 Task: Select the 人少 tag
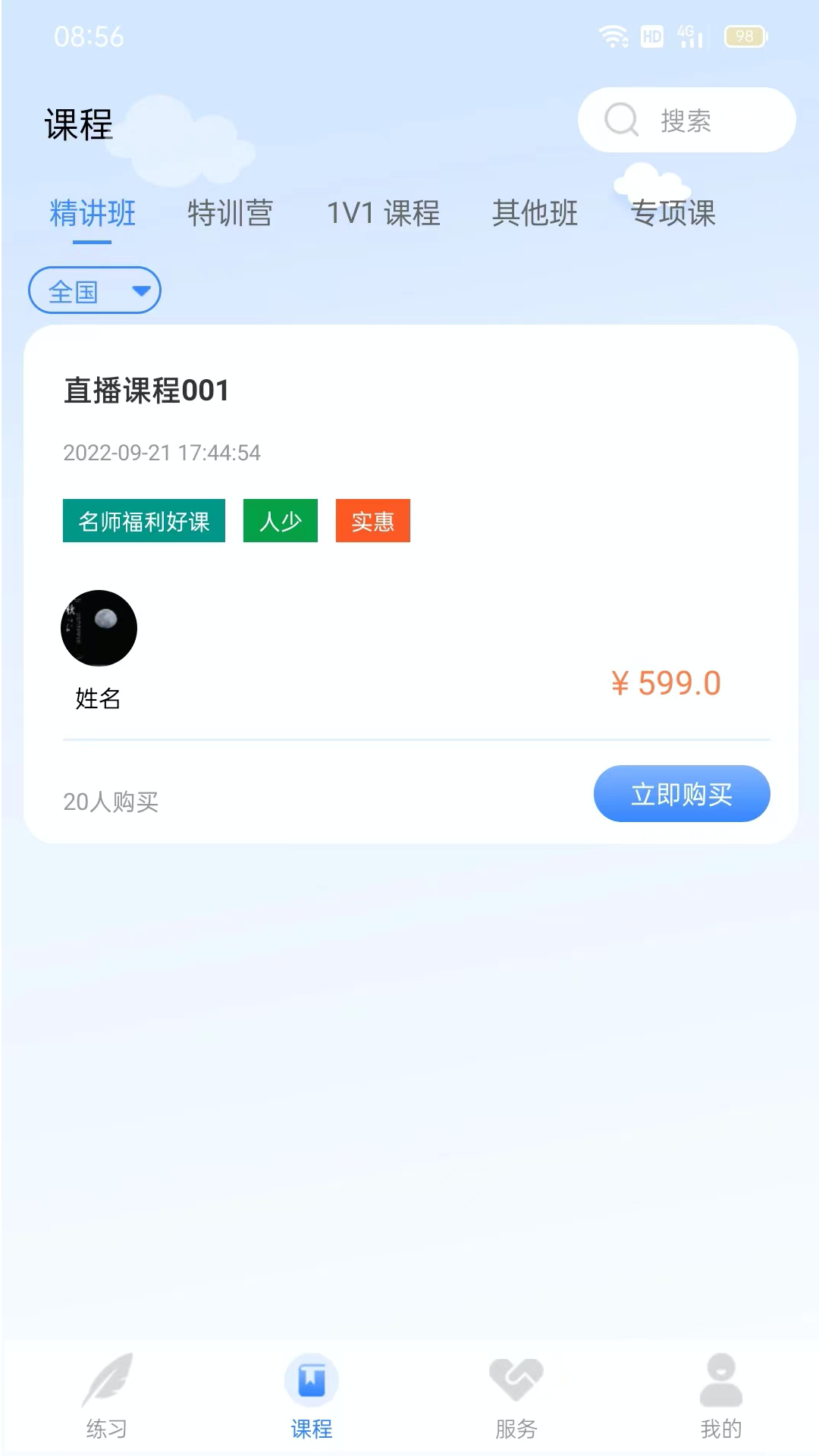pos(280,521)
